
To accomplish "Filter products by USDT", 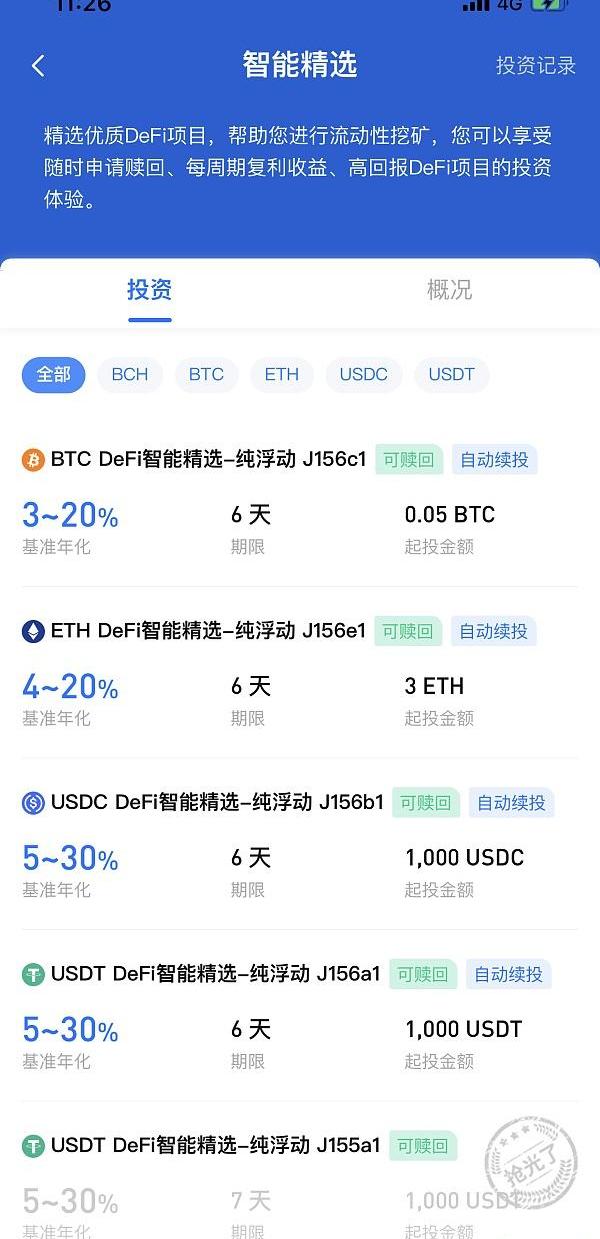I will [x=452, y=375].
